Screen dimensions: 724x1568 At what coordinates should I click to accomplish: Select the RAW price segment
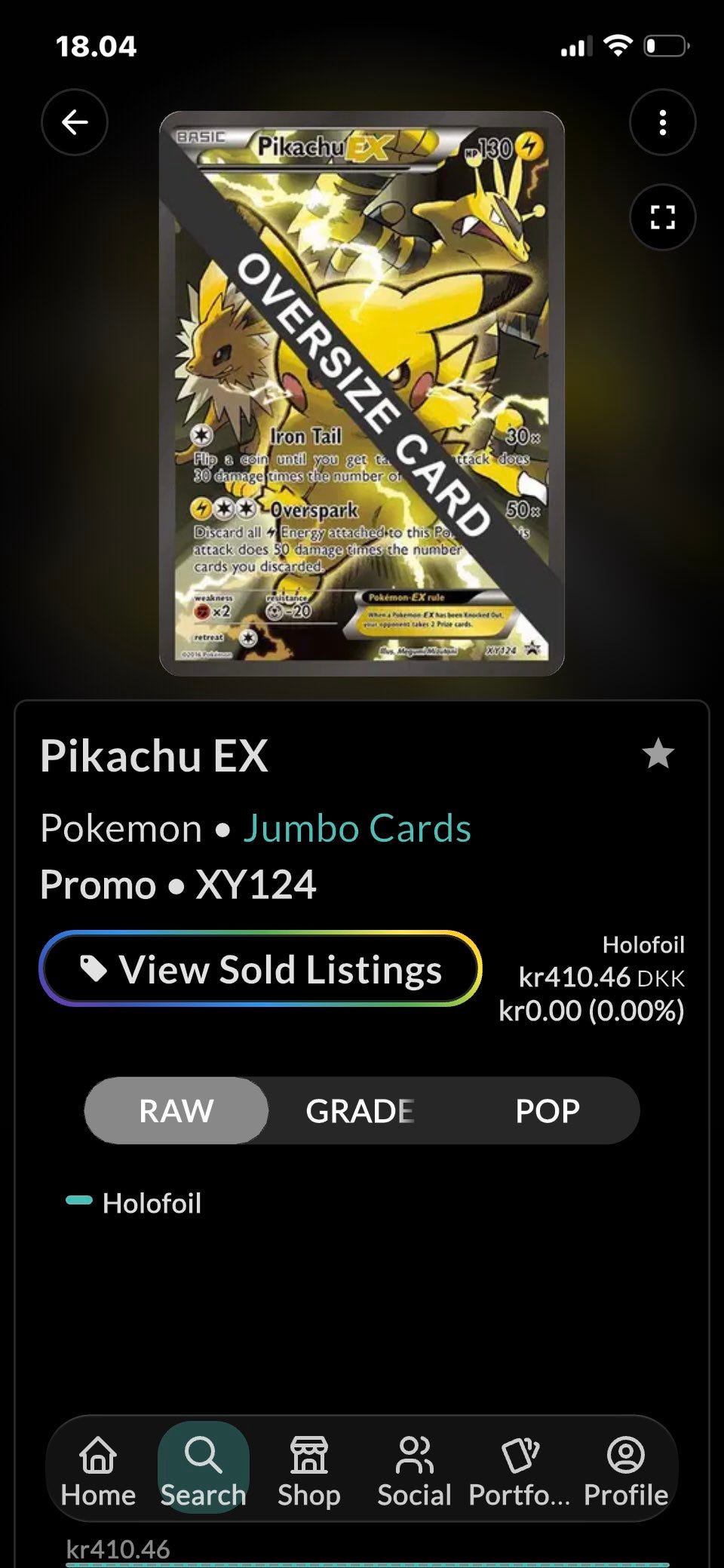click(176, 1110)
